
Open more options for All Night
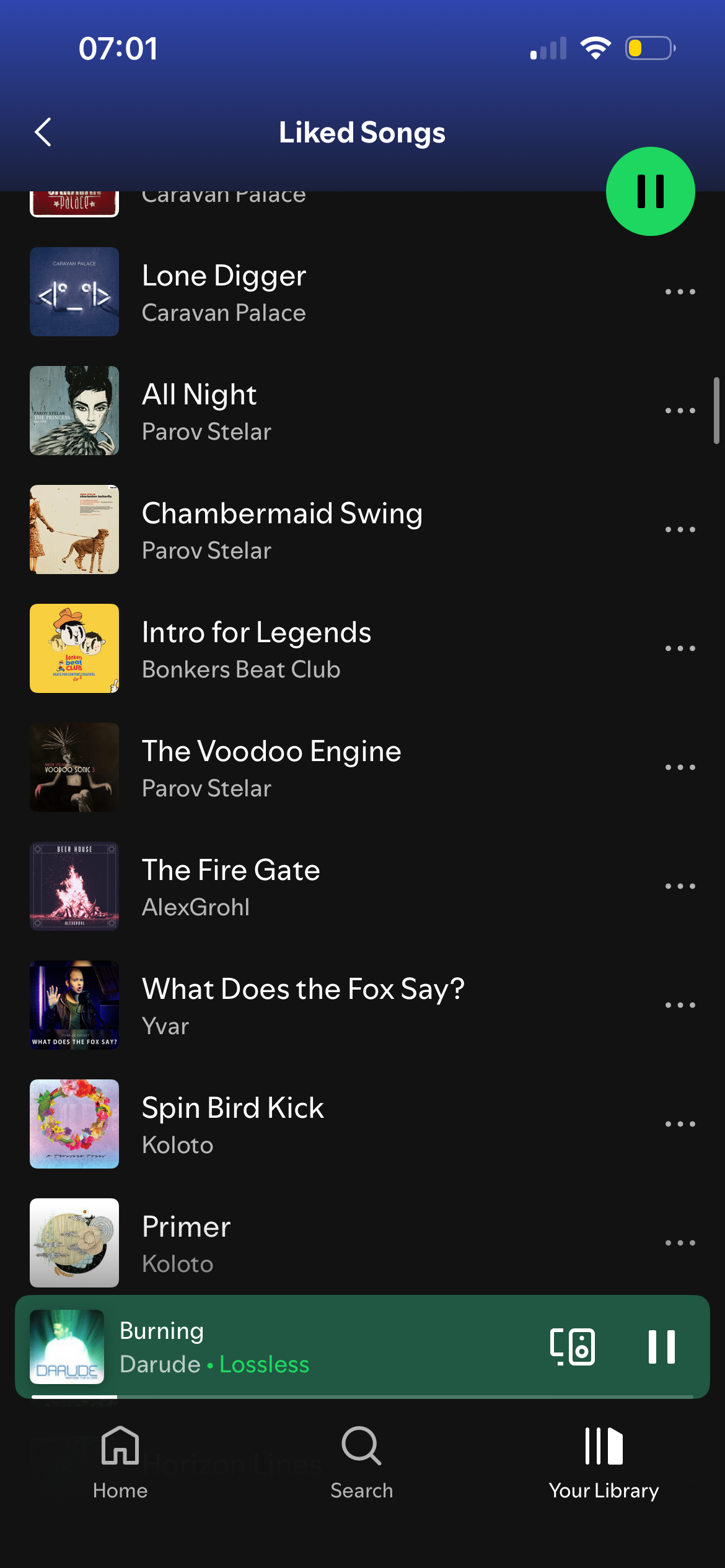(680, 411)
